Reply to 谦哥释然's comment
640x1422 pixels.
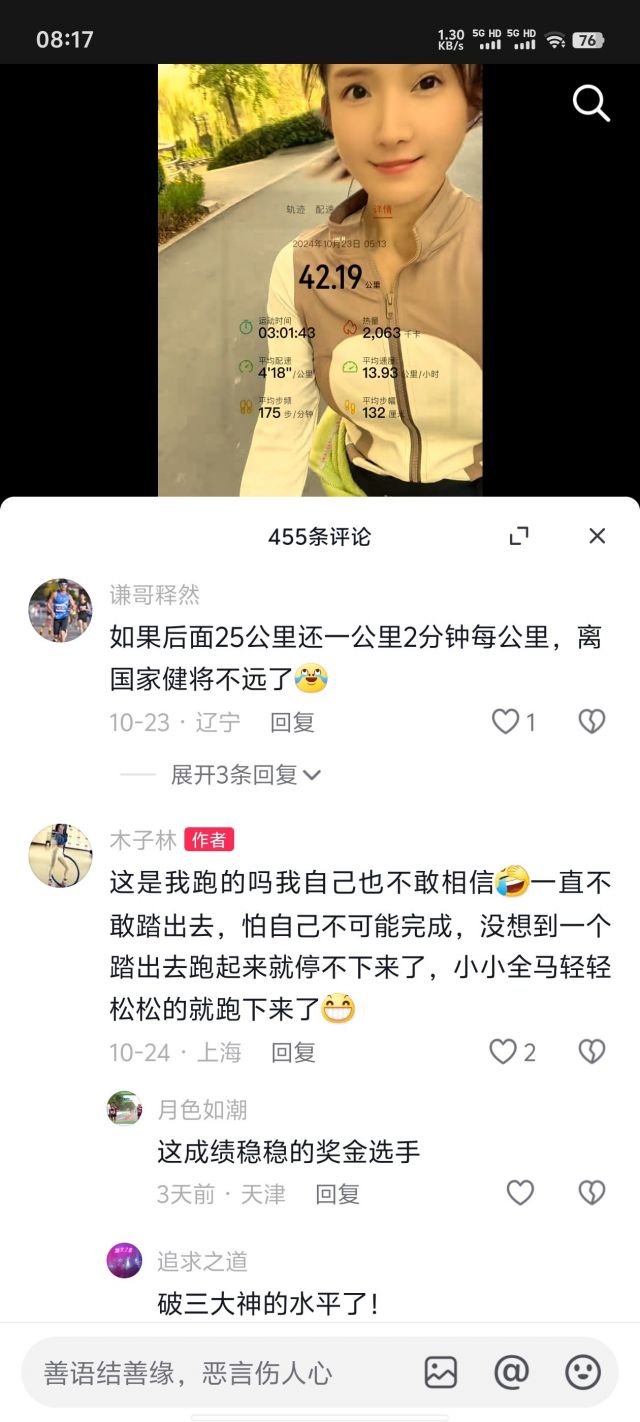pos(292,722)
